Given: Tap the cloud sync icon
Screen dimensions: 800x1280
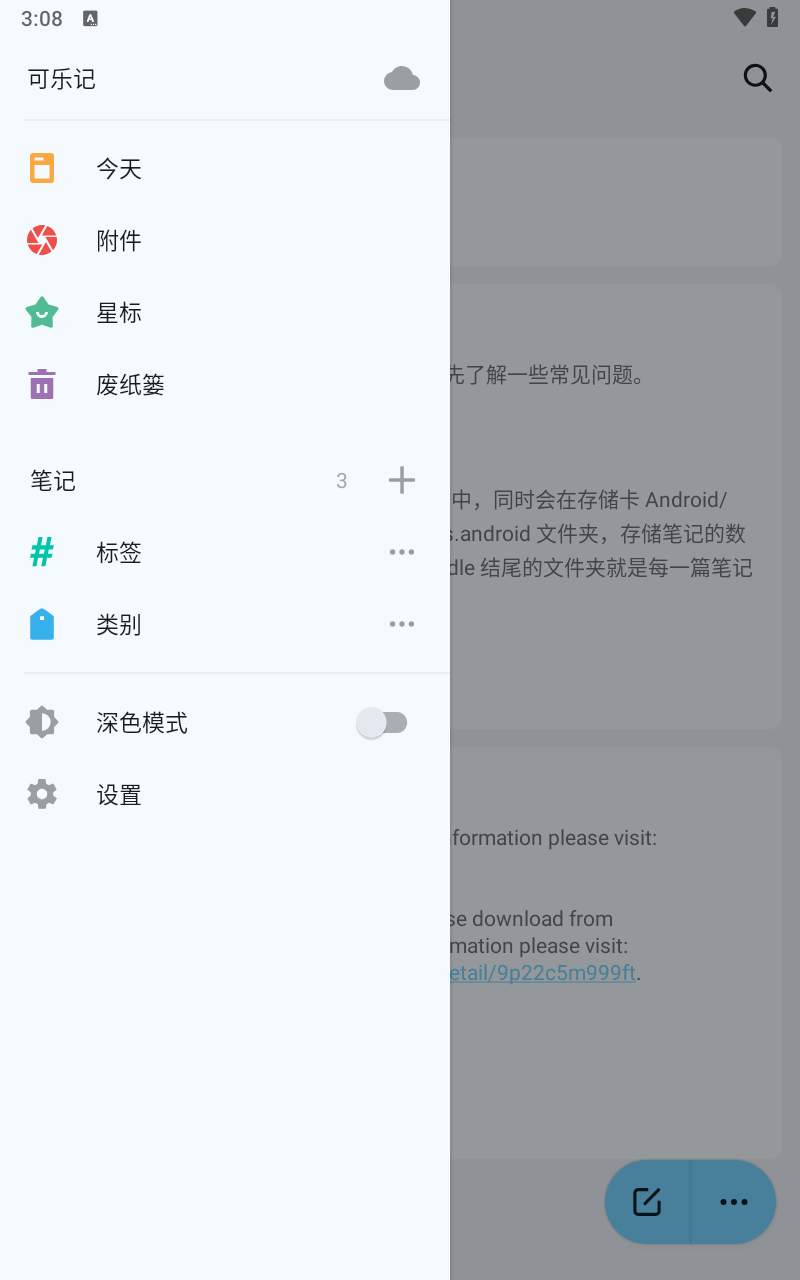Looking at the screenshot, I should pyautogui.click(x=402, y=79).
